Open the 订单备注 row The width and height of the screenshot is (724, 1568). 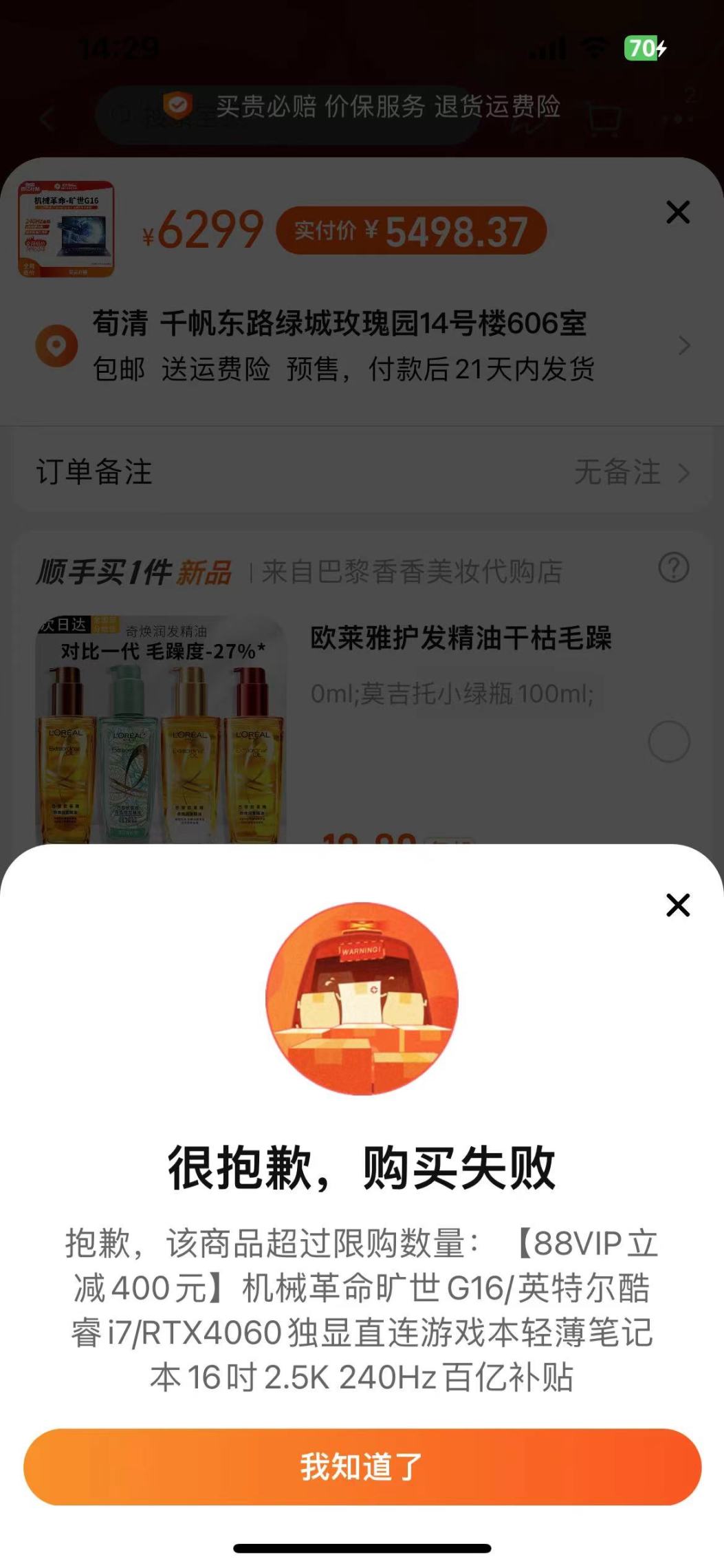[x=362, y=473]
